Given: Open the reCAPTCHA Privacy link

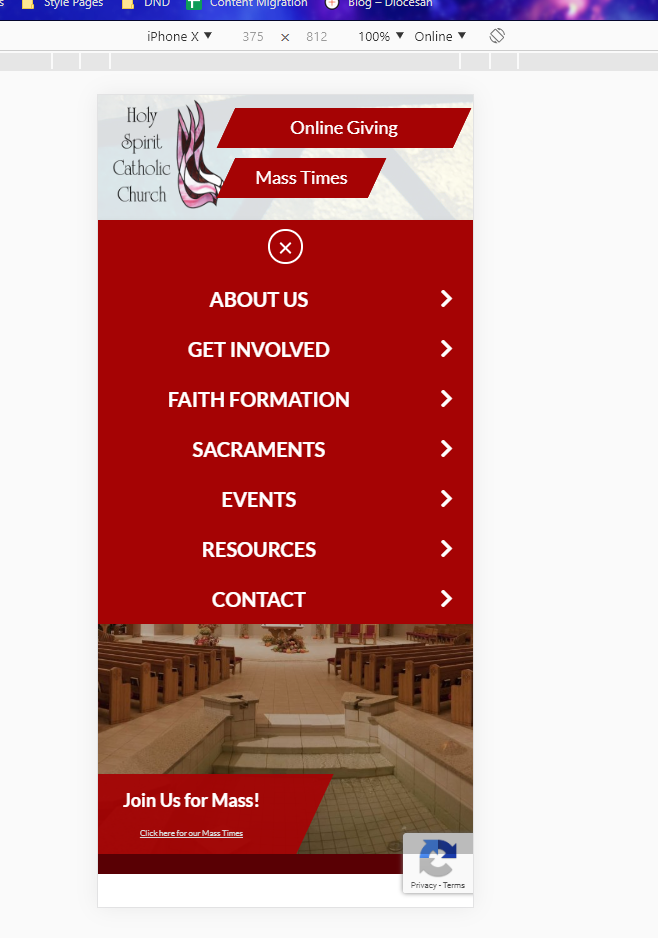Looking at the screenshot, I should coord(423,885).
